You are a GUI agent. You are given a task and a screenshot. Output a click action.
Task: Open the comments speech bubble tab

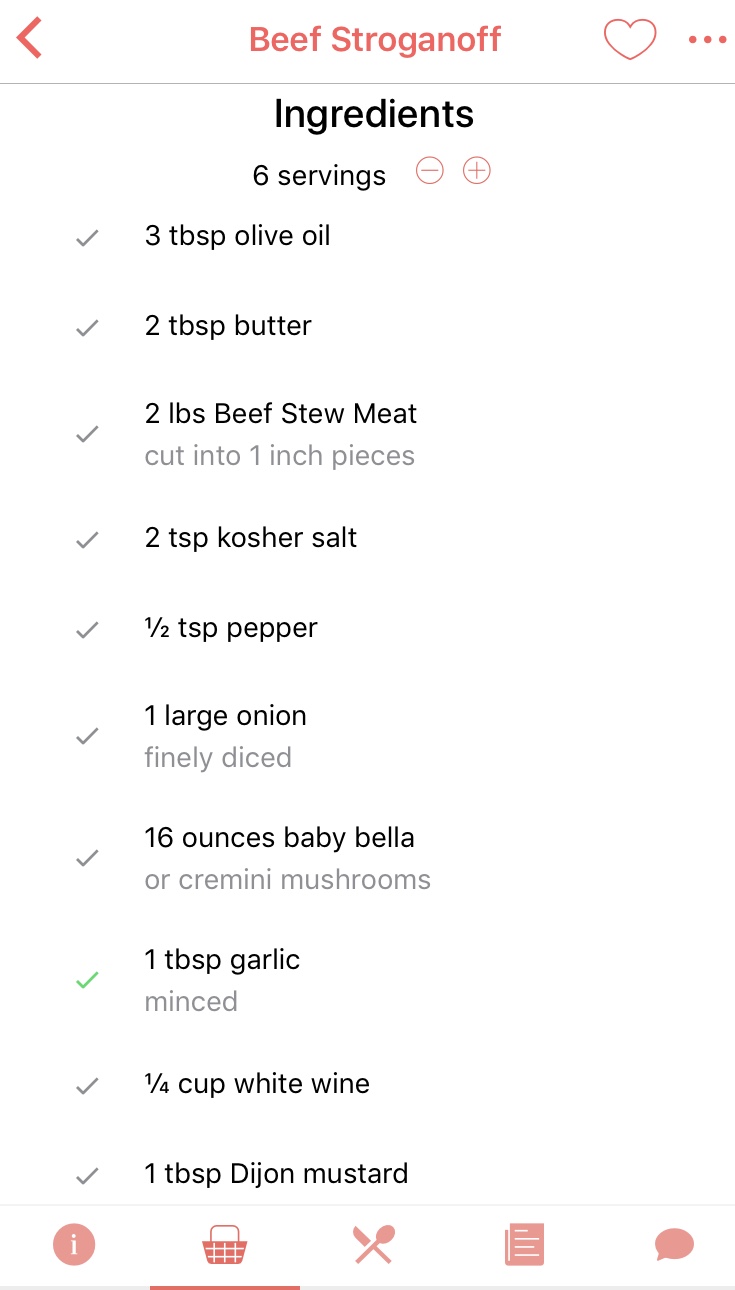click(675, 1246)
